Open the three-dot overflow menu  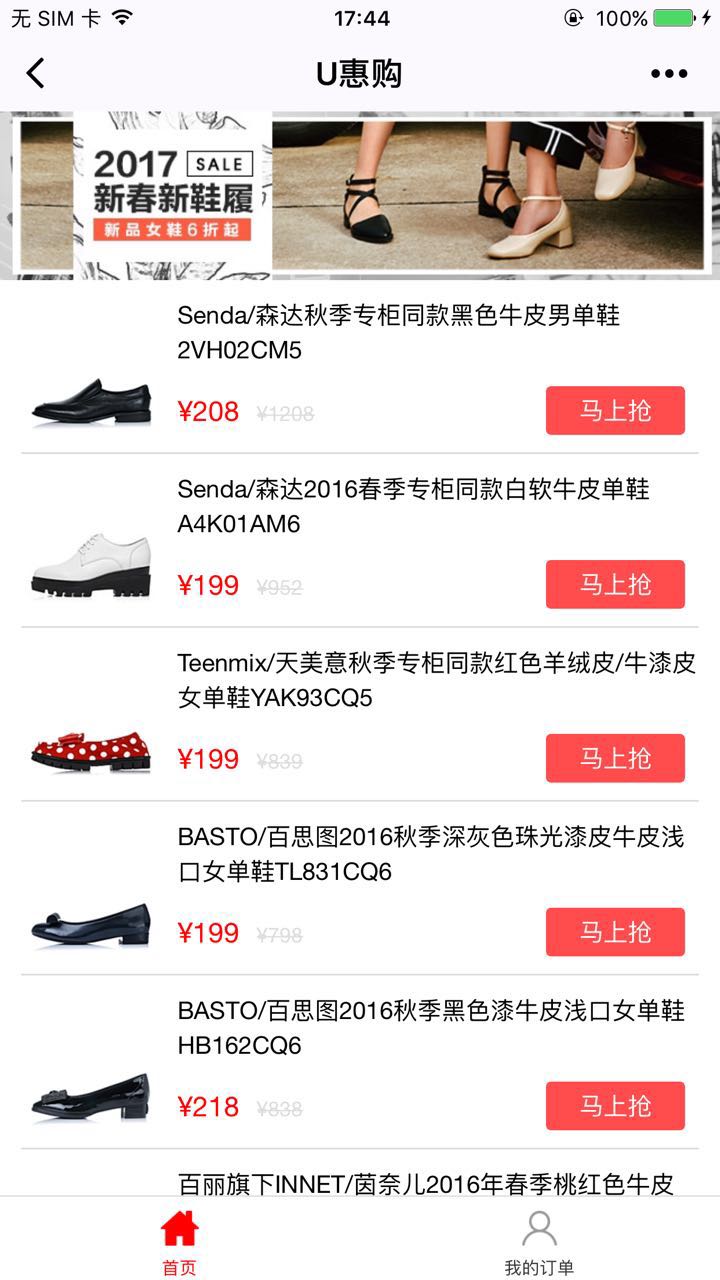tap(669, 73)
